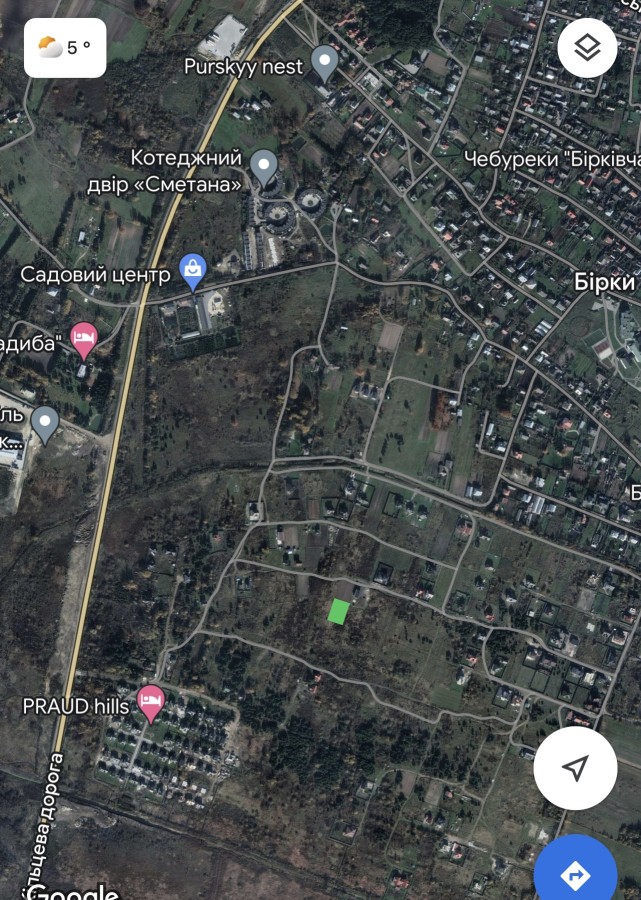This screenshot has width=641, height=900.
Task: Open the weather widget showing 5°
Action: click(65, 47)
